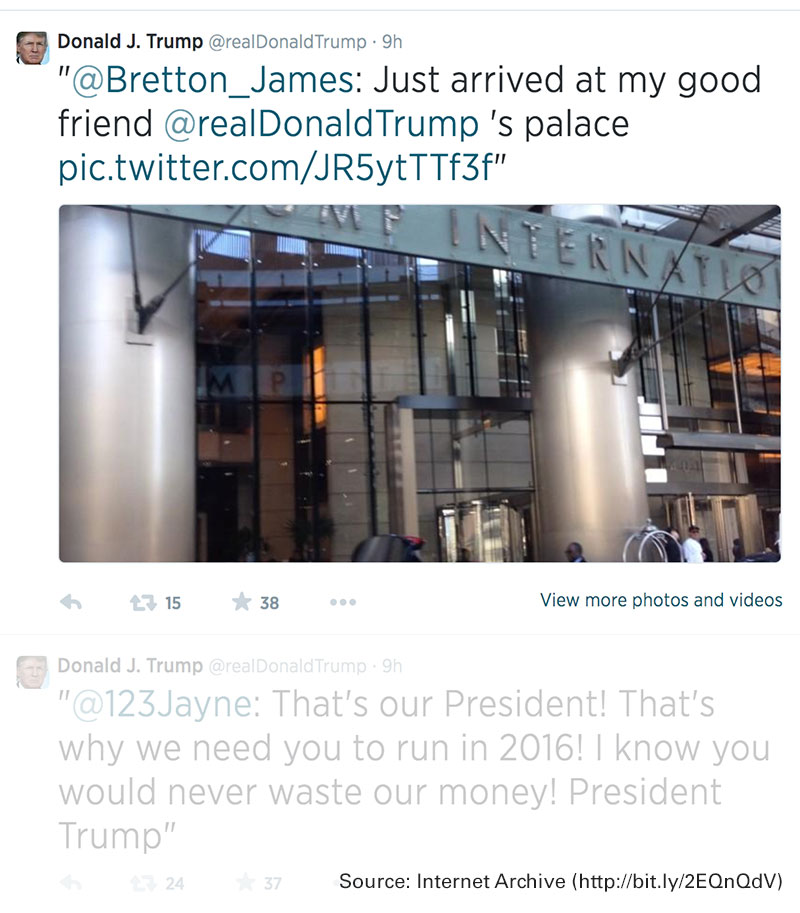The height and width of the screenshot is (913, 800).
Task: Reply to the @123Jayne quote tweet
Action: tap(71, 883)
